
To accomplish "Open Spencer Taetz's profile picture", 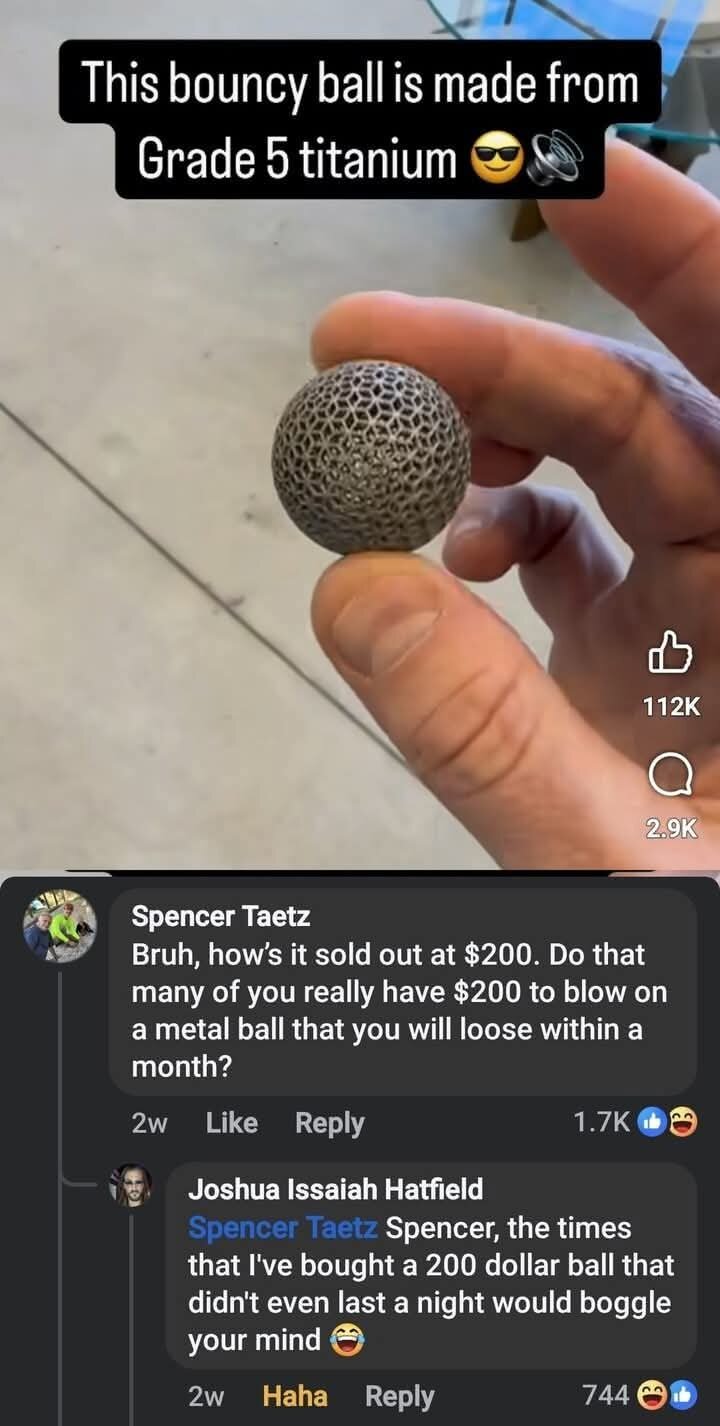I will click(60, 925).
